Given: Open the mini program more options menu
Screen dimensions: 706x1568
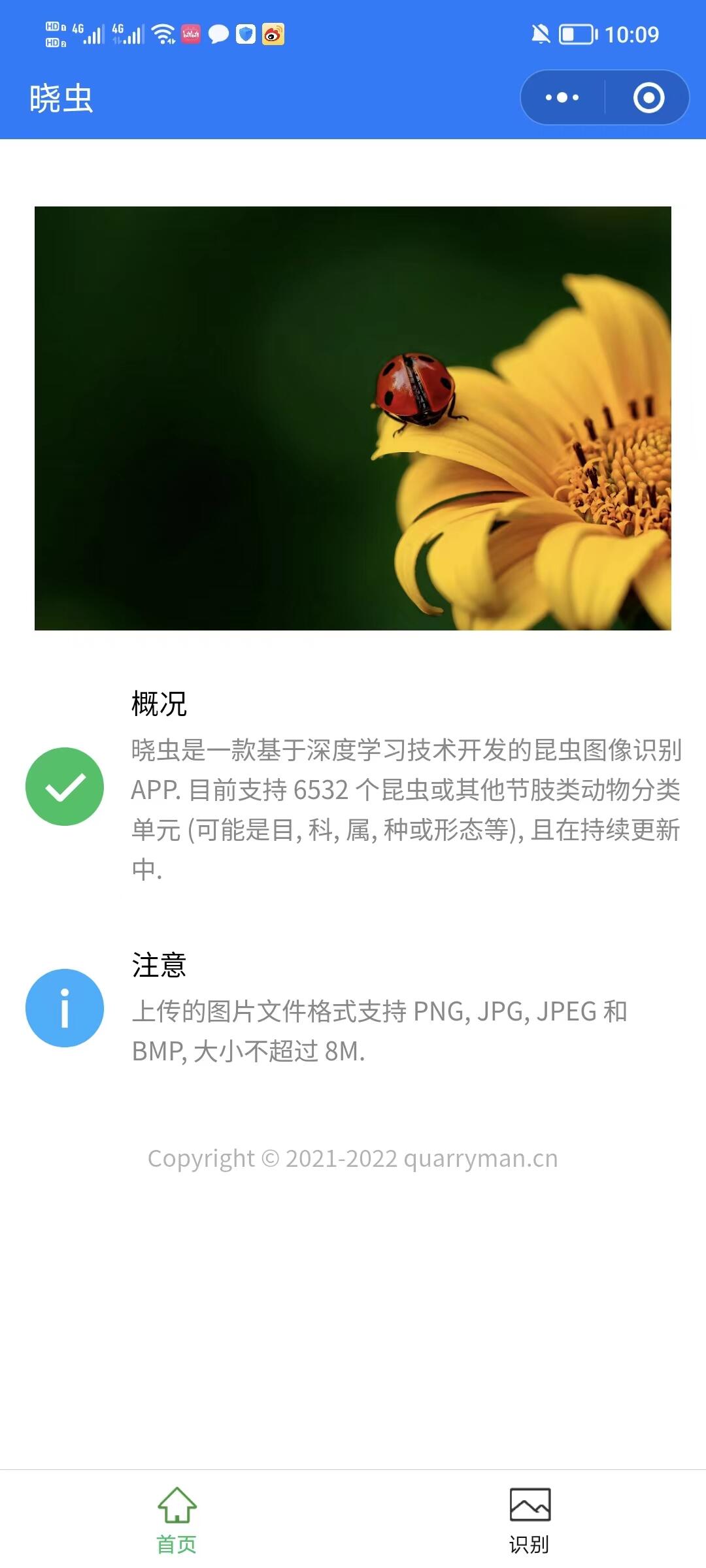Looking at the screenshot, I should (x=562, y=98).
